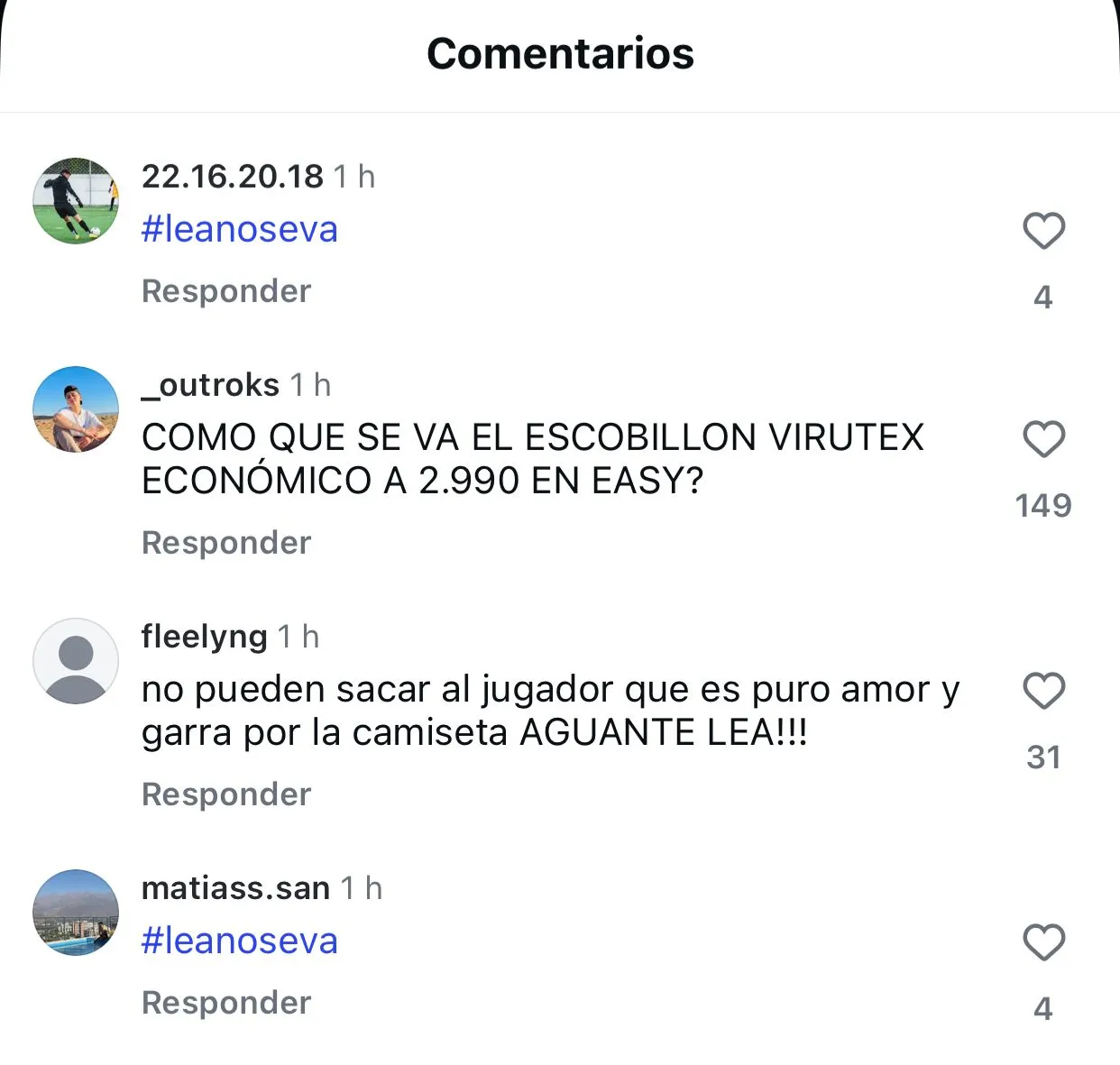Open hashtag #leanoseva in 22.16.20.18's comment
This screenshot has height=1065, width=1120.
click(240, 229)
